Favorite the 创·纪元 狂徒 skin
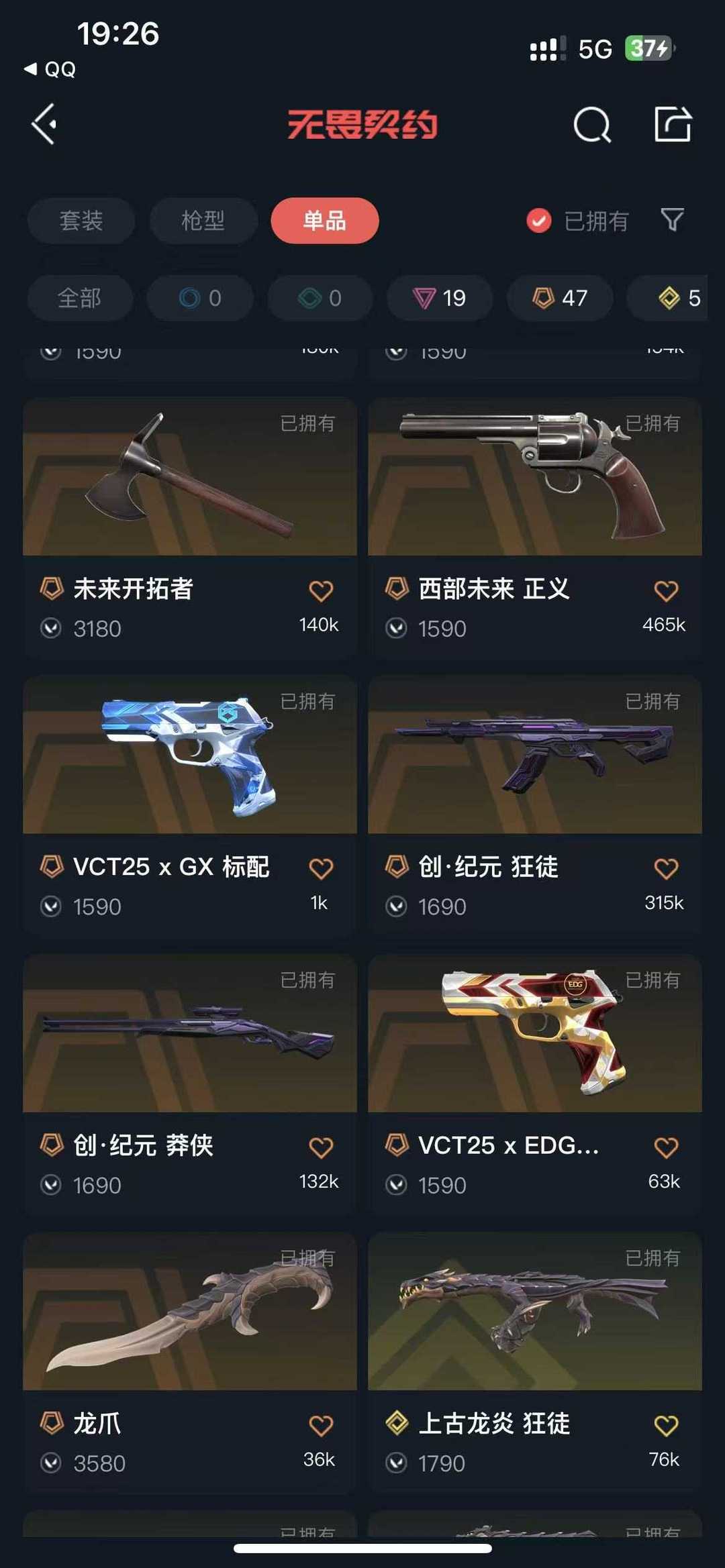 point(666,869)
